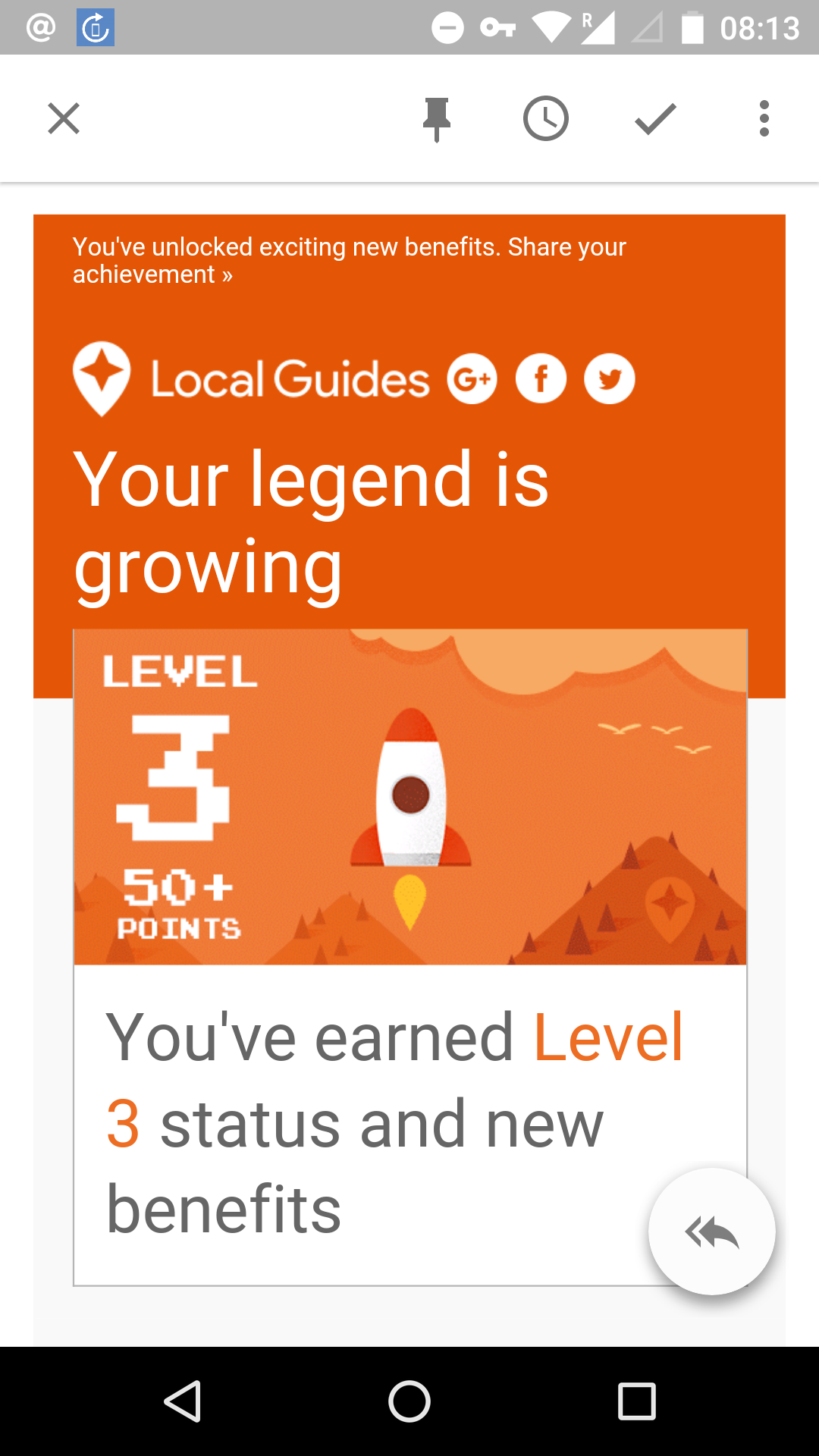This screenshot has width=819, height=1456.
Task: Pin this email
Action: [437, 119]
